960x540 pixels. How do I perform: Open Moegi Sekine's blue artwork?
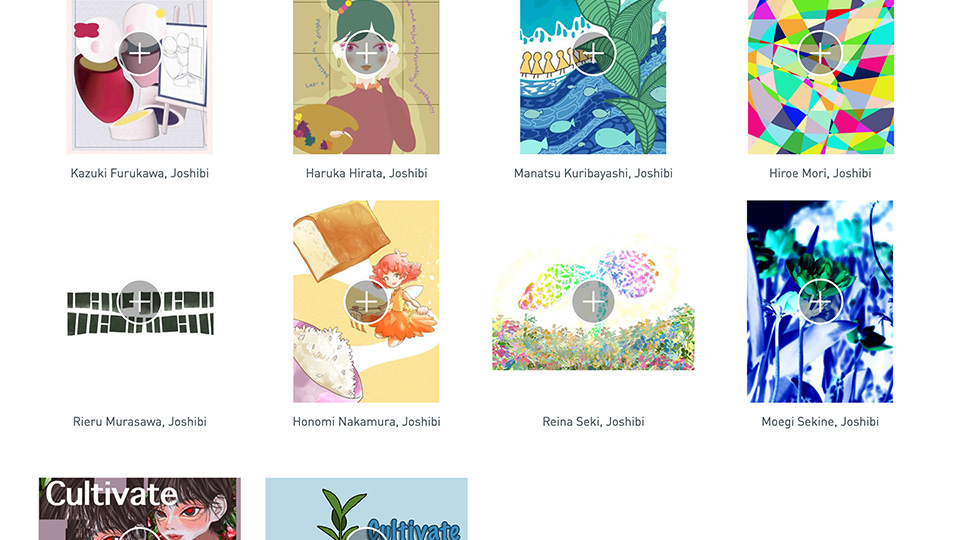[820, 301]
